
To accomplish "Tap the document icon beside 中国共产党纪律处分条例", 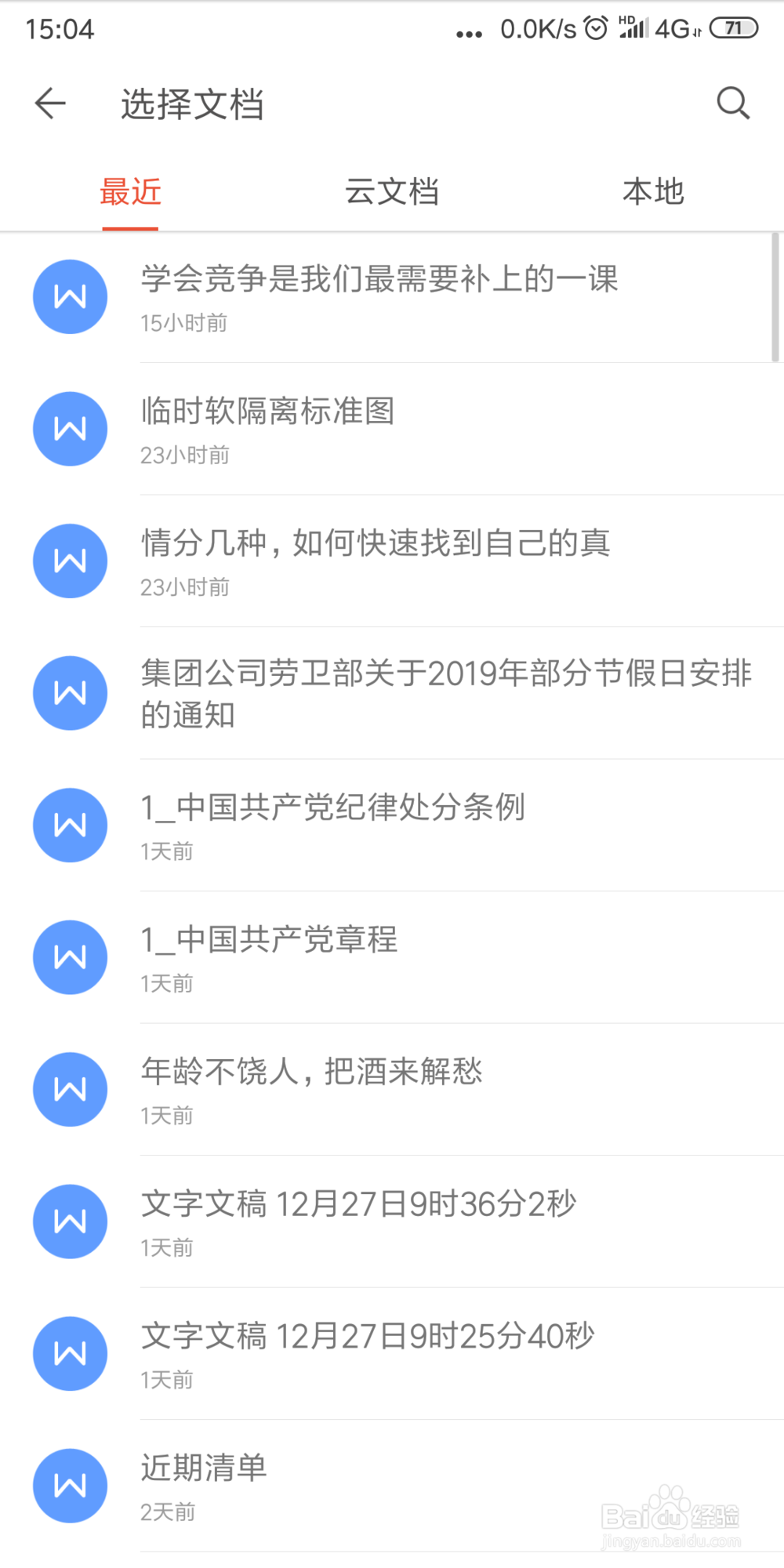I will (x=69, y=826).
